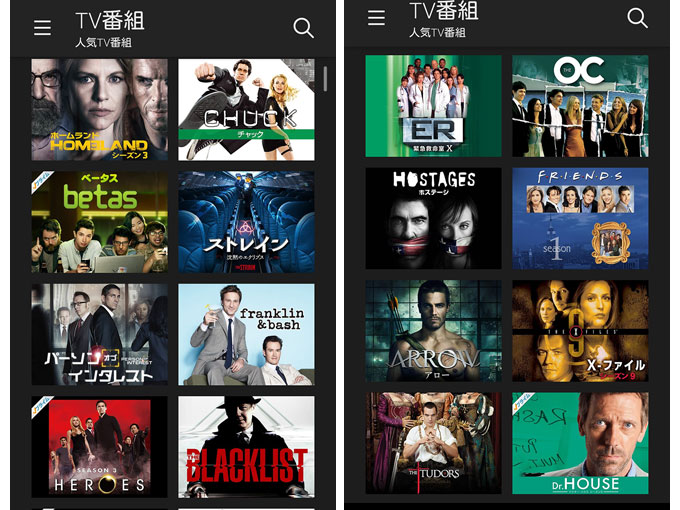
Task: Open the search icon above the Chuck tile
Action: [303, 28]
